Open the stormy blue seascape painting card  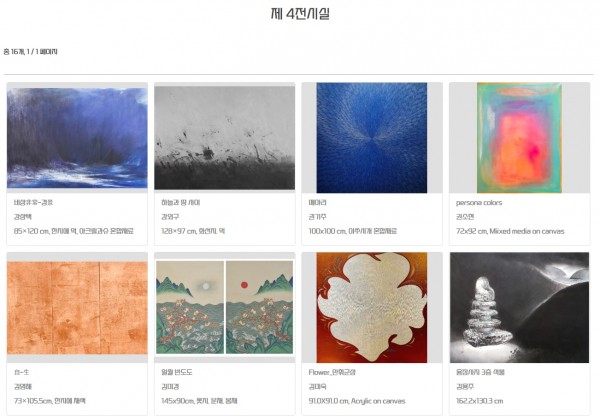77,137
